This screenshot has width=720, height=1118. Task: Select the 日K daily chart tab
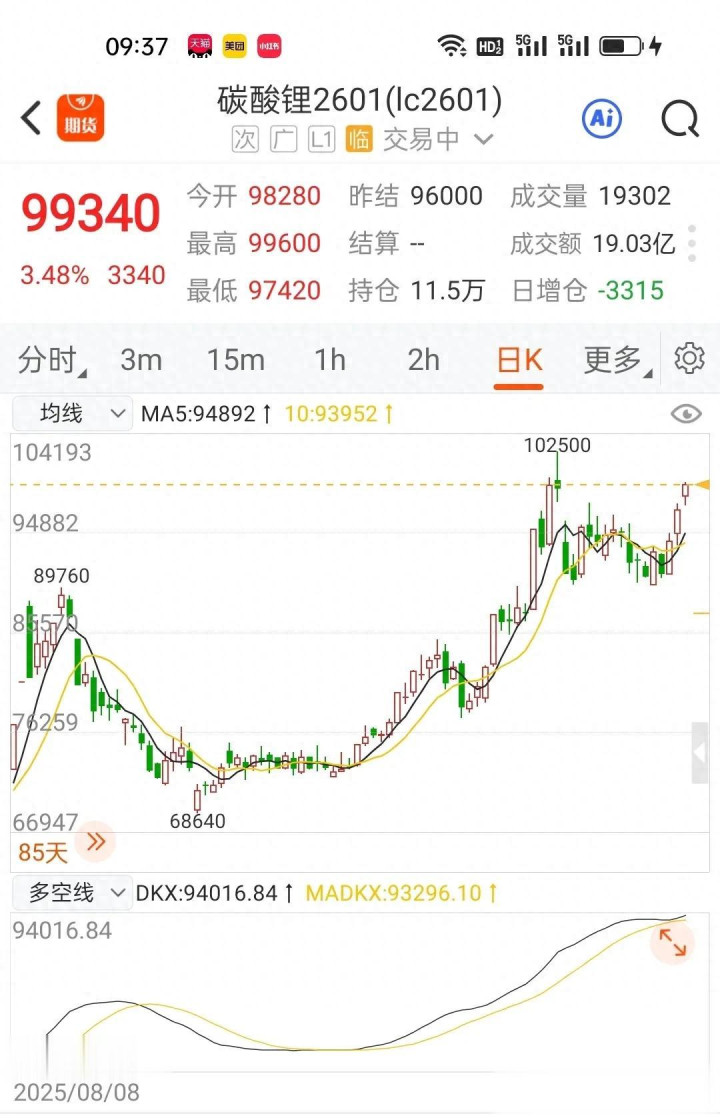(519, 359)
